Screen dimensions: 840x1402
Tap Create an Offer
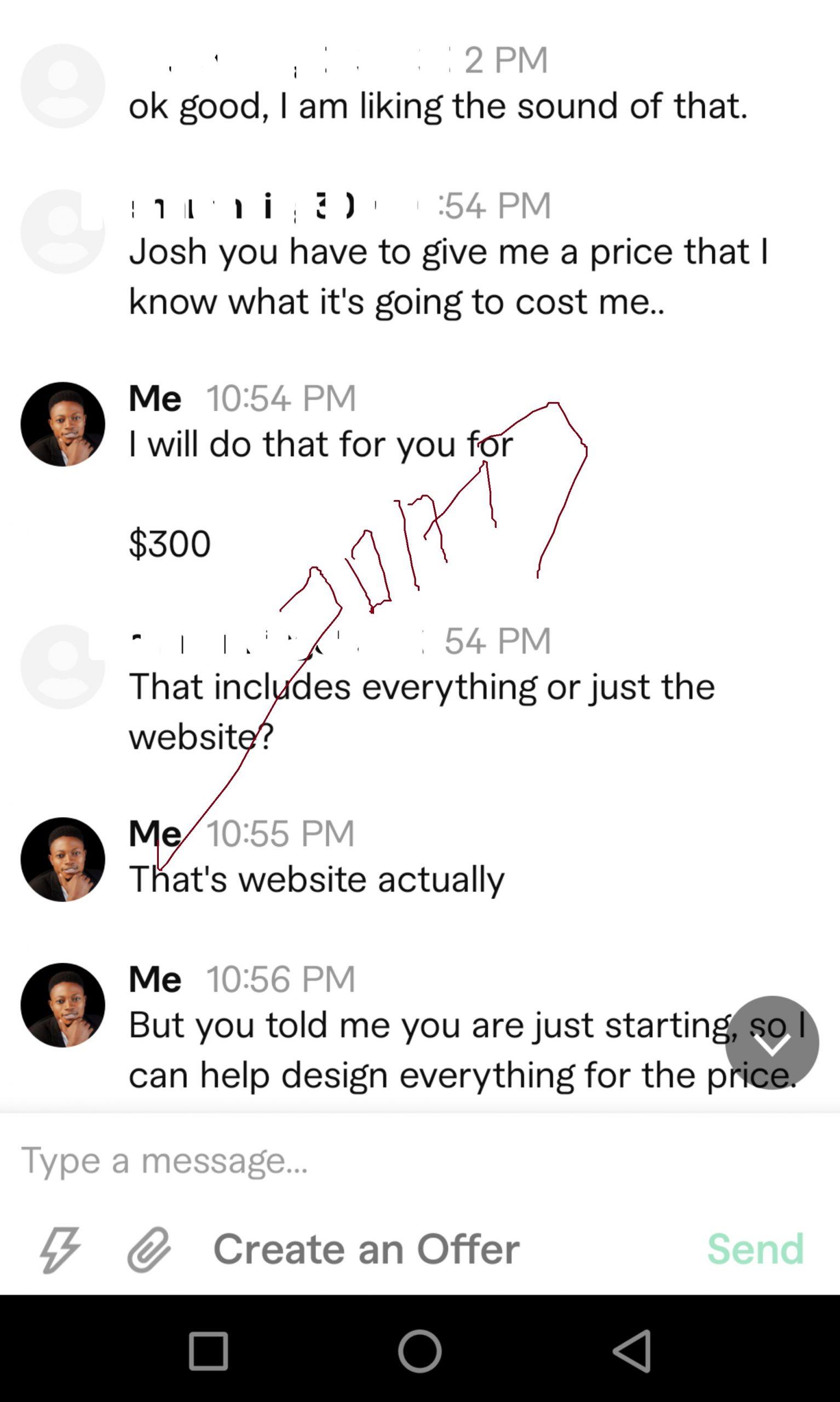click(x=366, y=1249)
